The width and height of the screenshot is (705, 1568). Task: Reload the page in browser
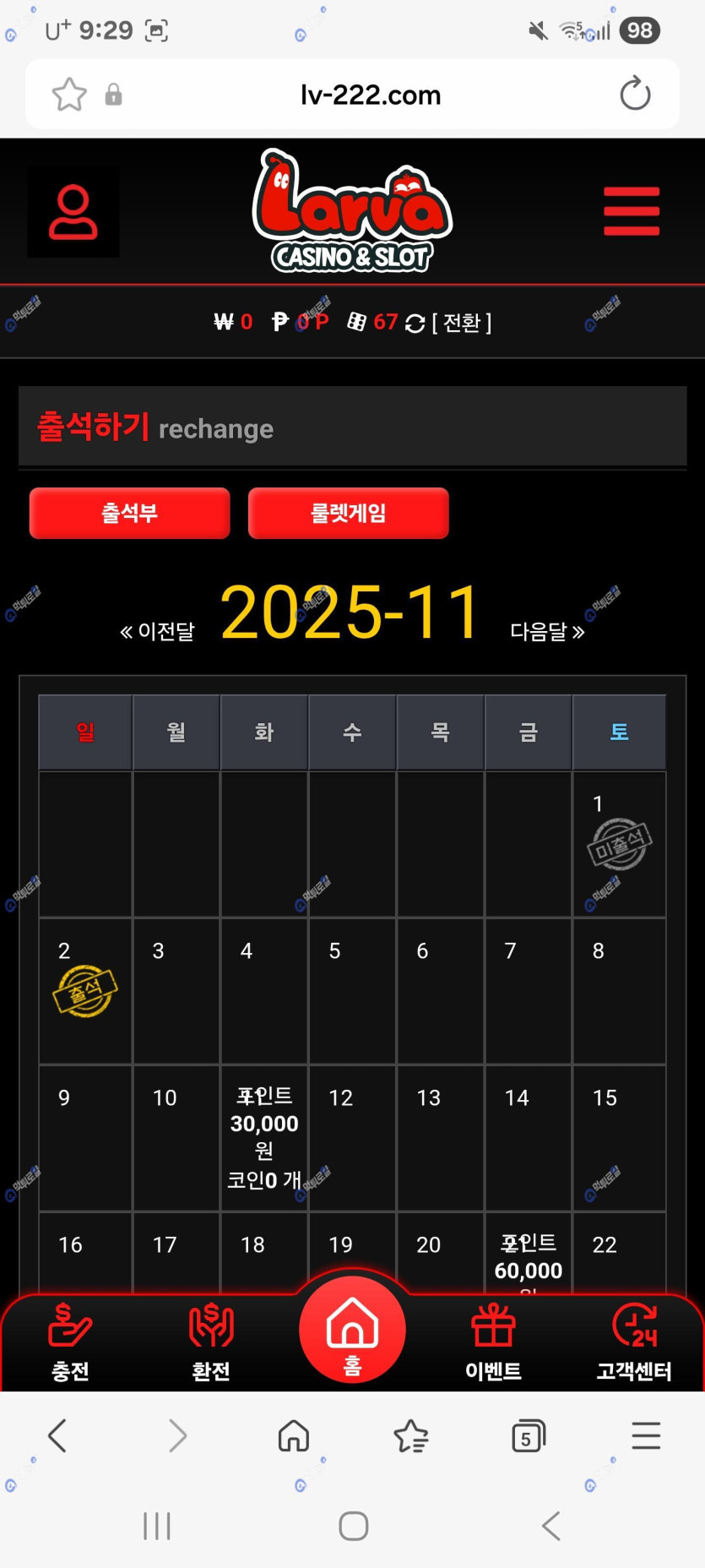coord(635,94)
